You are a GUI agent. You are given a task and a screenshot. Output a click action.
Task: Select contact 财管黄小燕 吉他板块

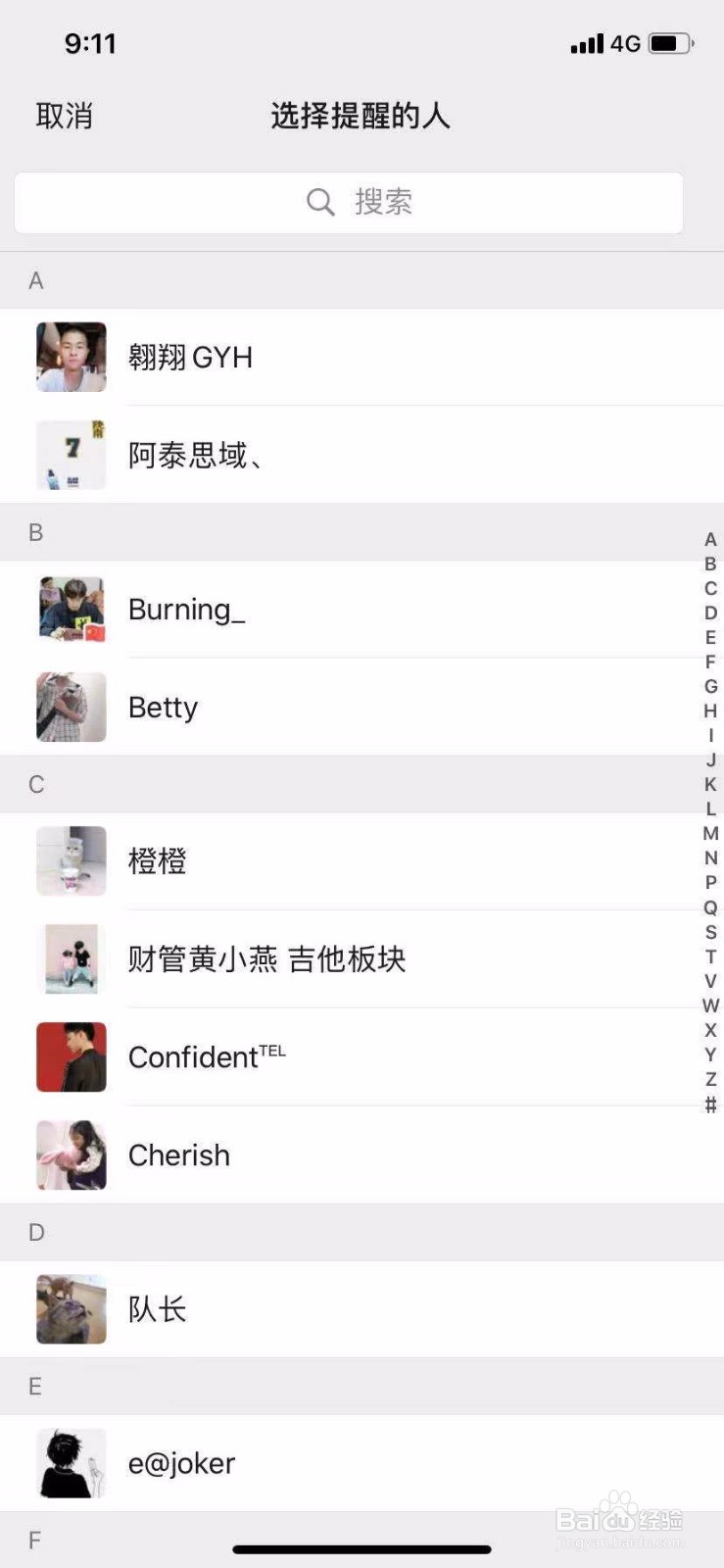coord(294,958)
